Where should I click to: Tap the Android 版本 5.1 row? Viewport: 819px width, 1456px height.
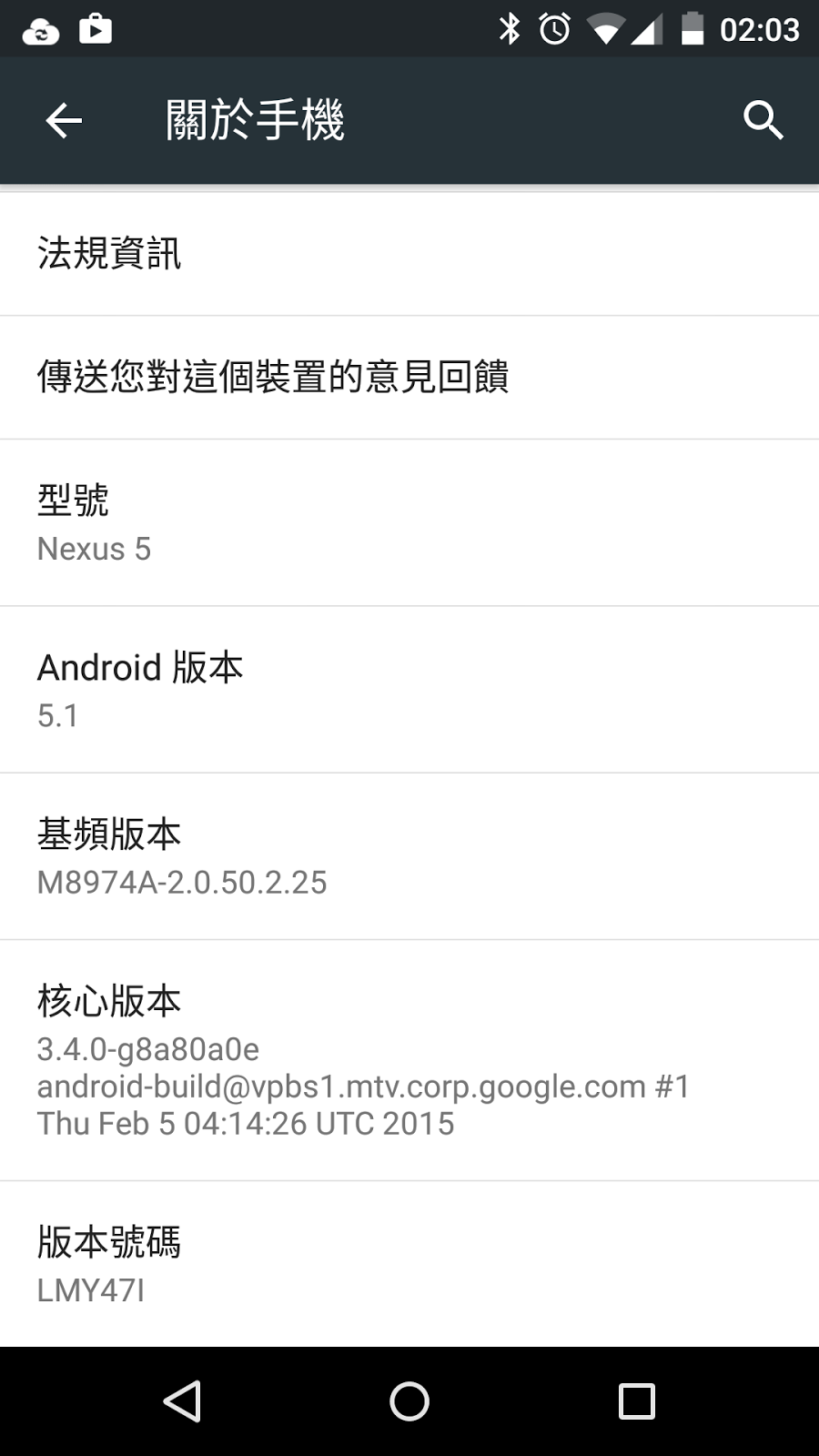click(409, 690)
